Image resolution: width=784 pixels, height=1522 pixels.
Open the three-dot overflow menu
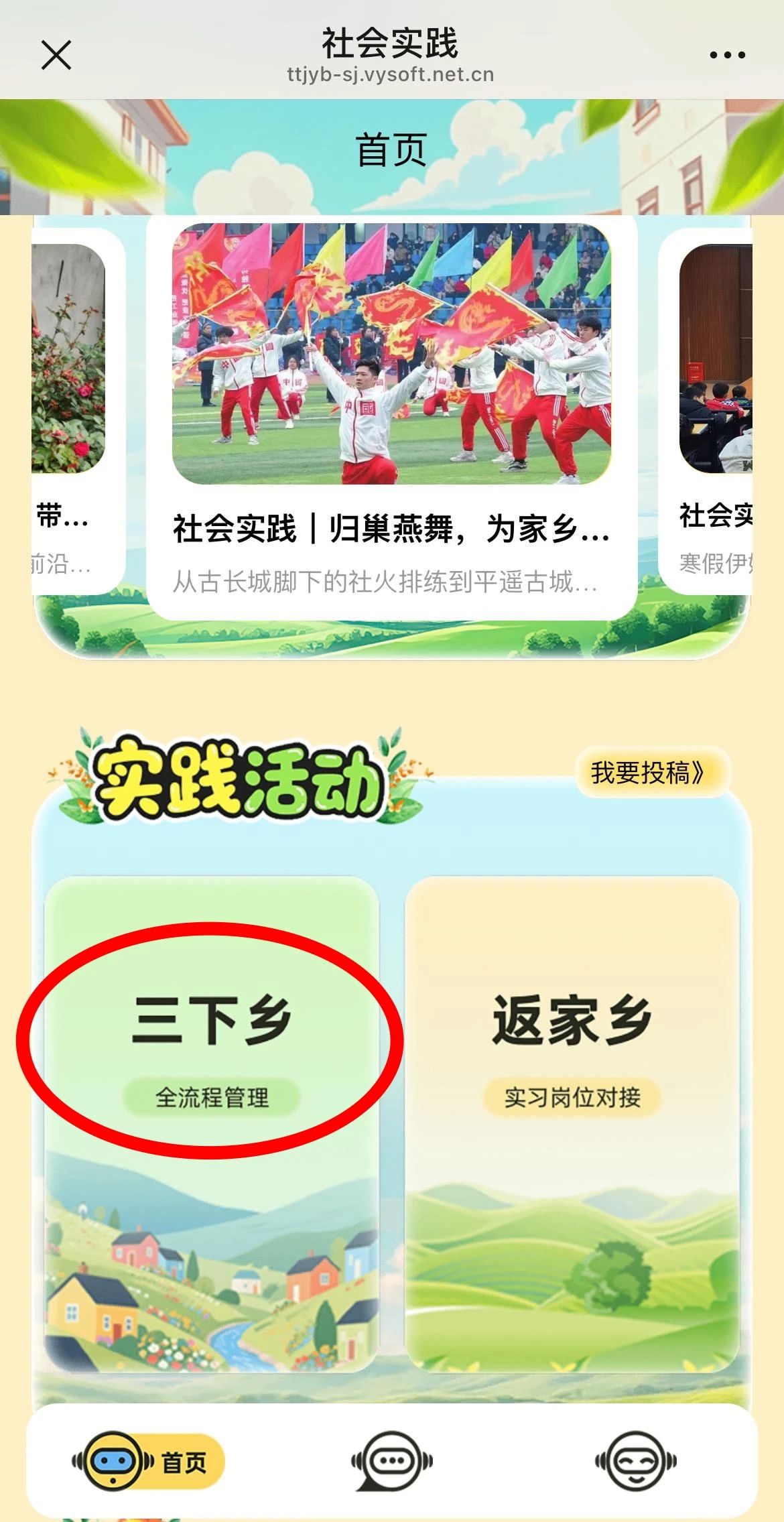coord(727,55)
